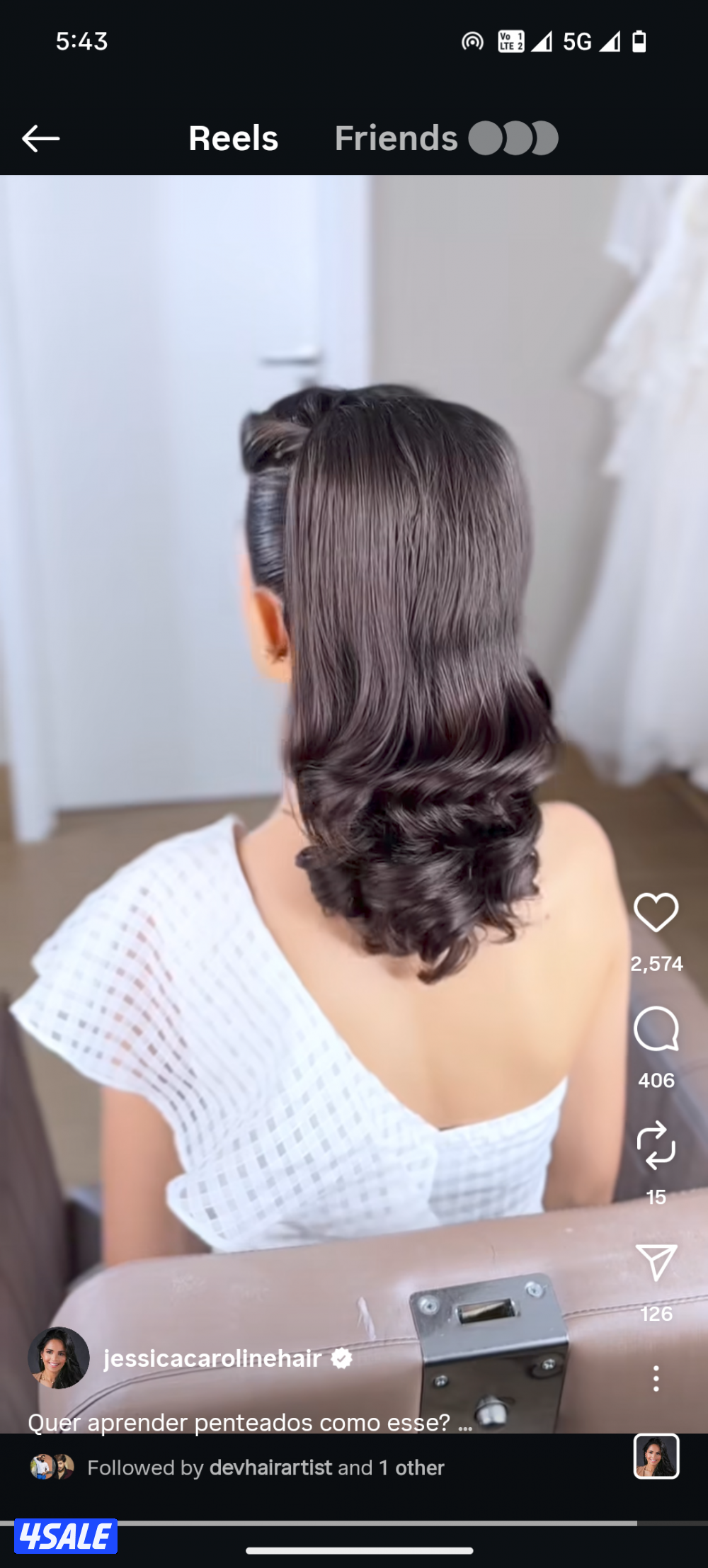Switch to the Friends tab

tap(395, 137)
